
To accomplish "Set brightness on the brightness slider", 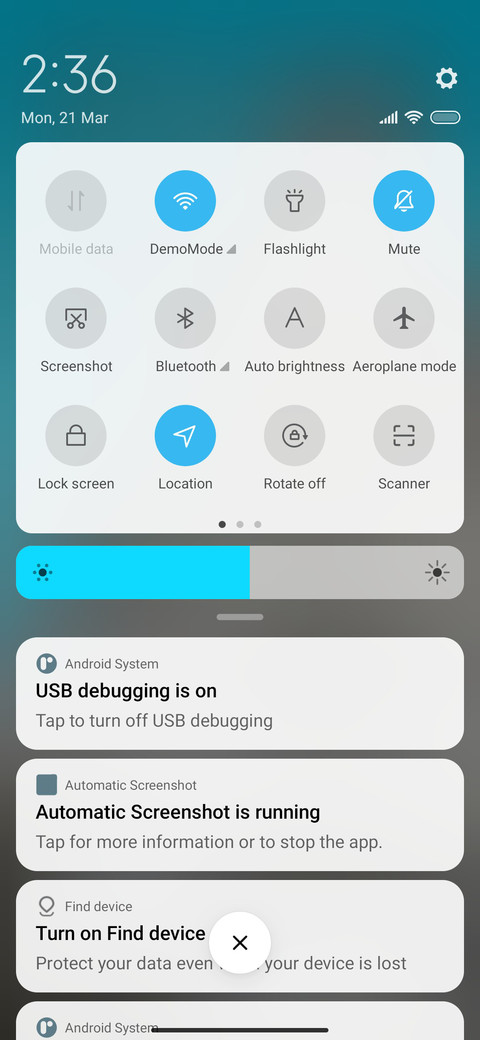I will [x=240, y=572].
